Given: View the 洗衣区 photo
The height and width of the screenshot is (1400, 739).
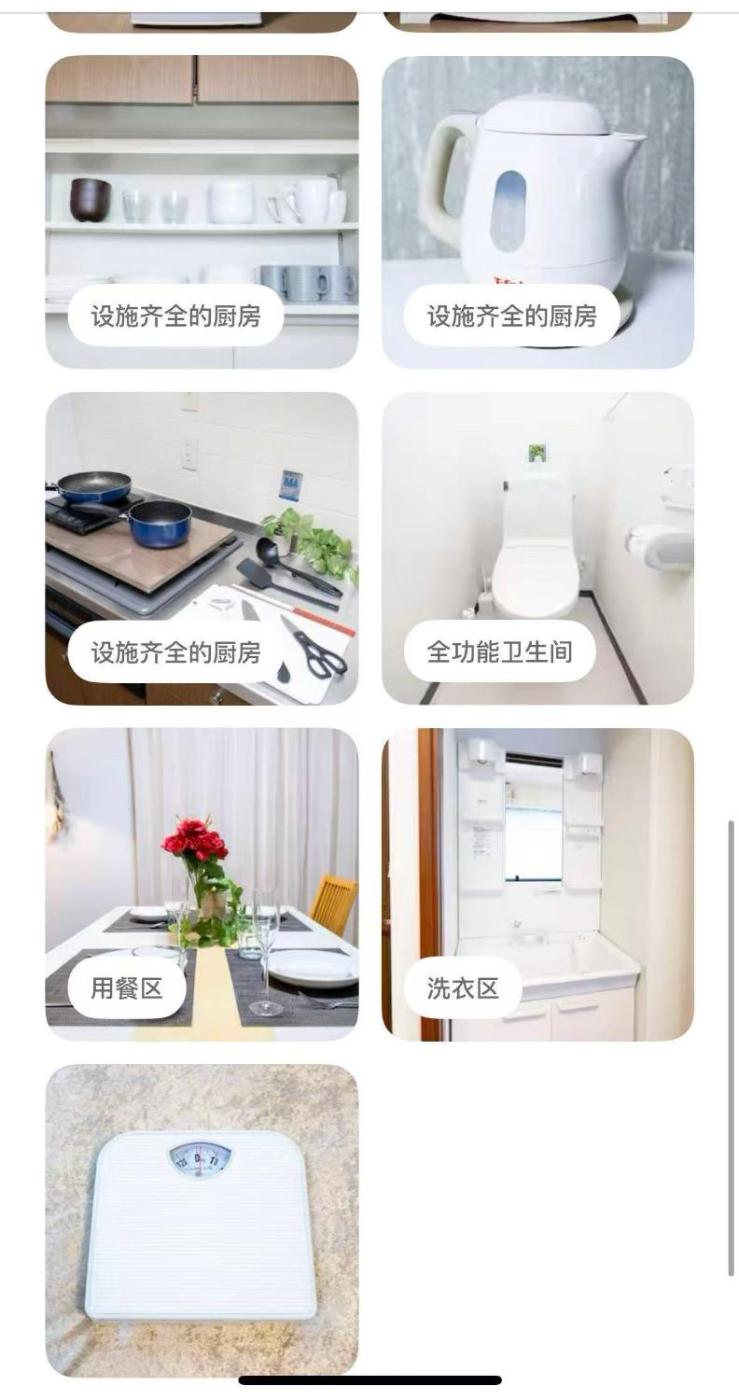Looking at the screenshot, I should tap(537, 884).
